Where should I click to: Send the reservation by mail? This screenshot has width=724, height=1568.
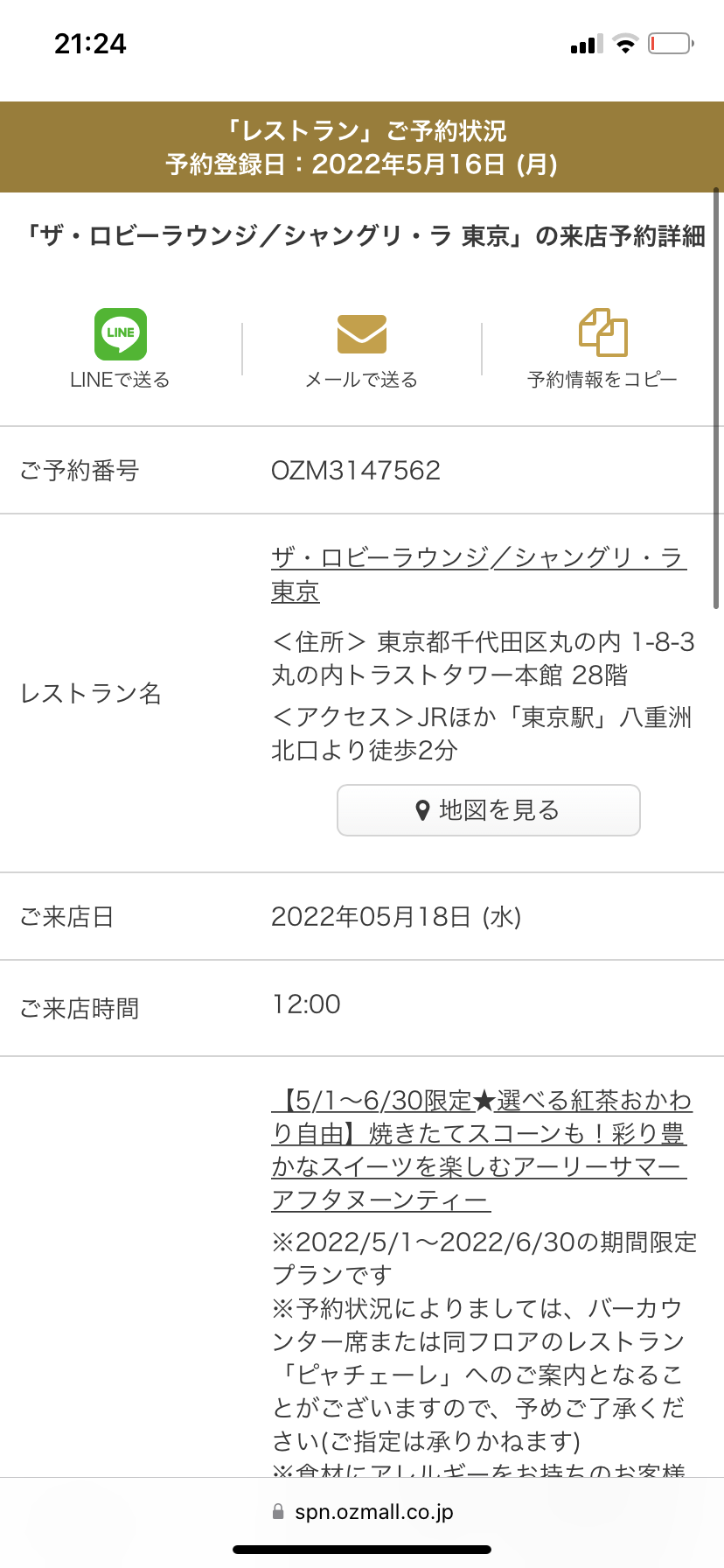click(361, 348)
